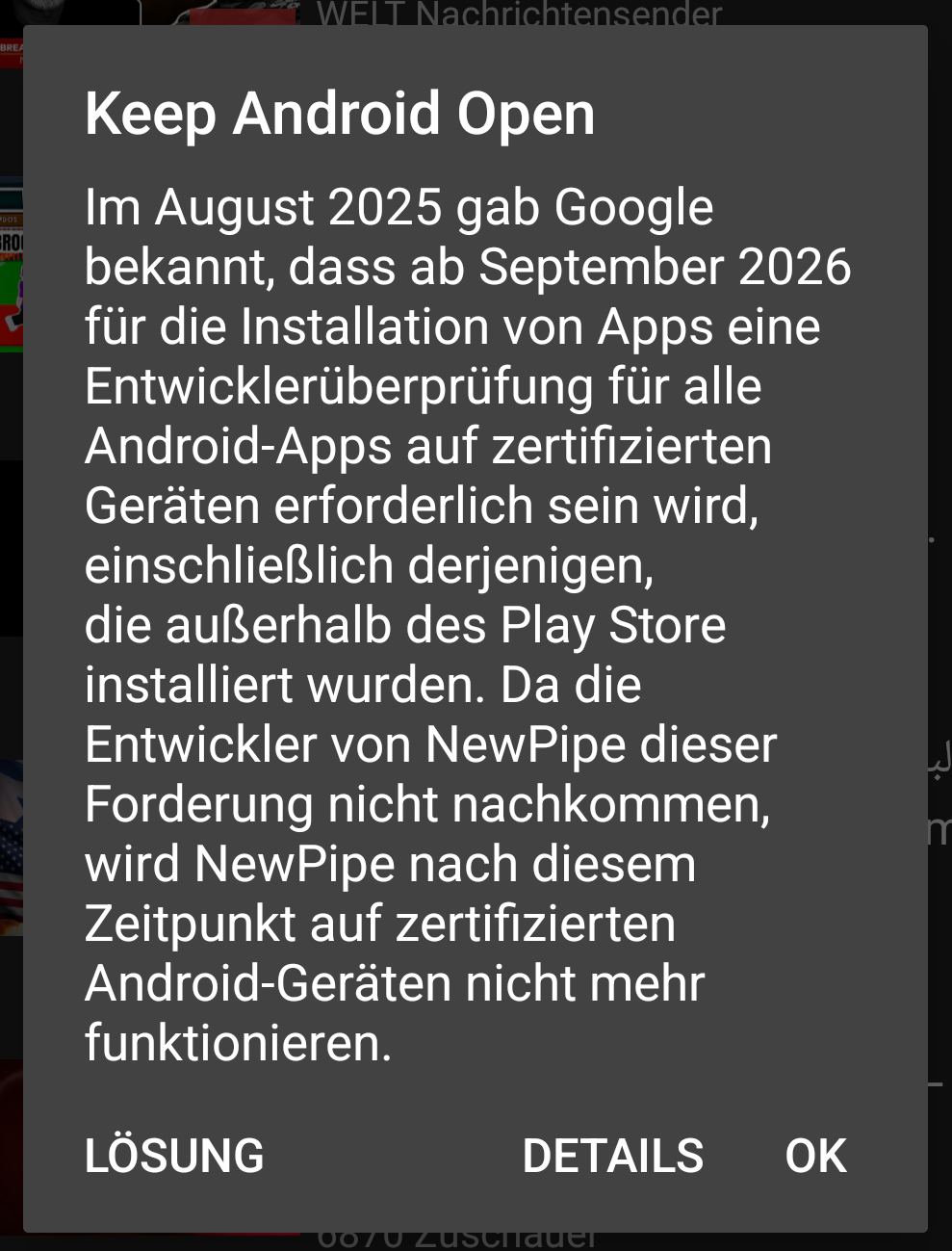The height and width of the screenshot is (1251, 952).
Task: Dismiss the dialog with OK
Action: tap(815, 1156)
